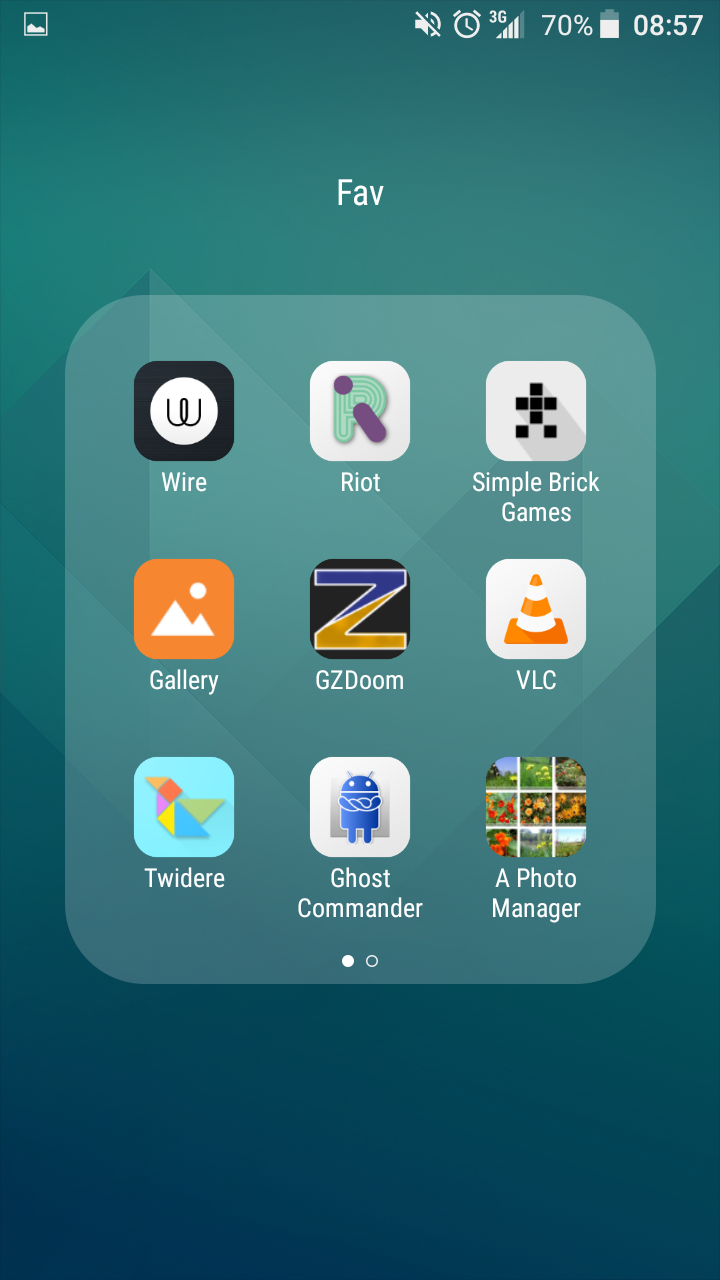The height and width of the screenshot is (1280, 720).
Task: Open Ghost Commander file manager
Action: click(360, 807)
